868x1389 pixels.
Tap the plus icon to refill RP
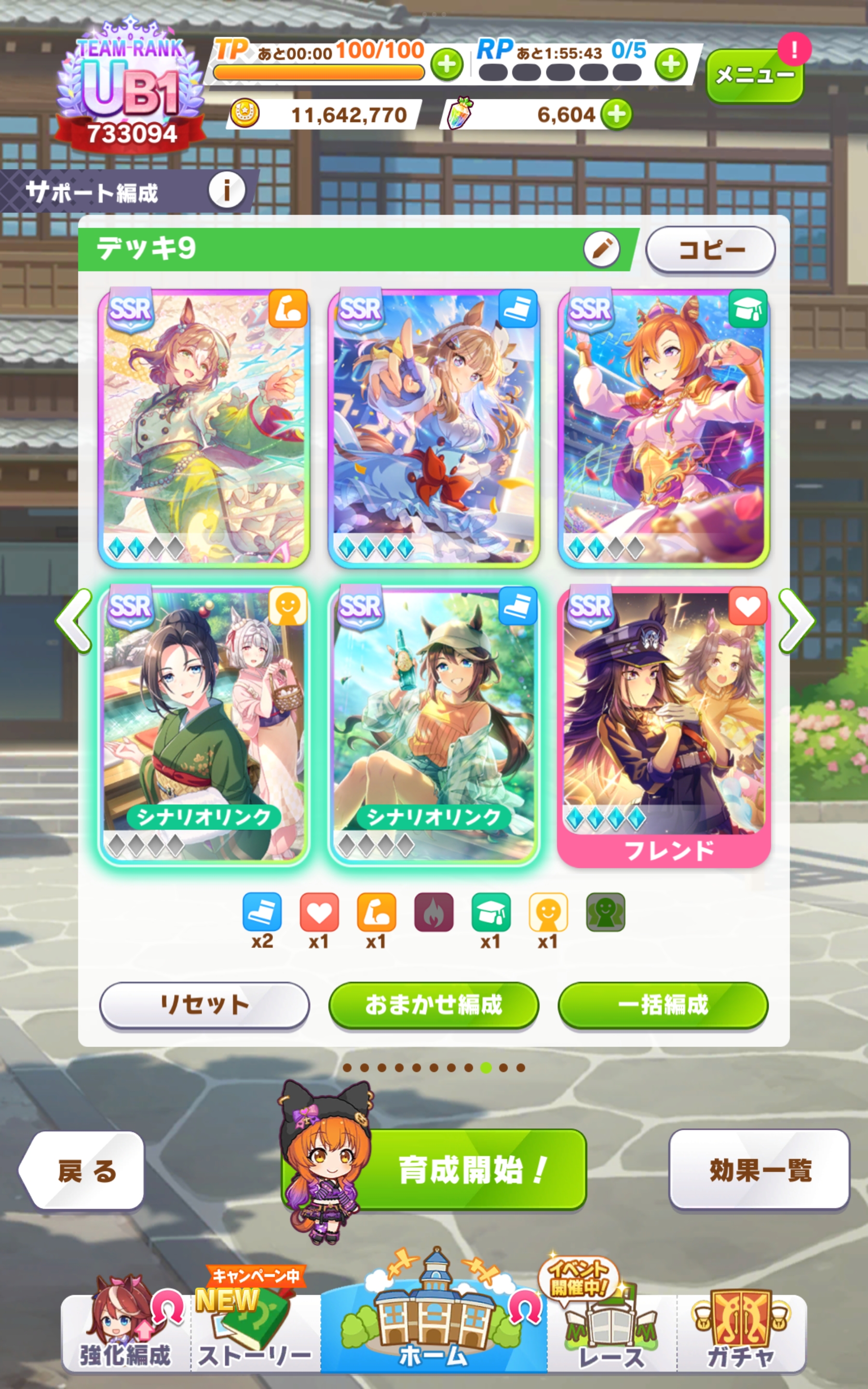[671, 64]
